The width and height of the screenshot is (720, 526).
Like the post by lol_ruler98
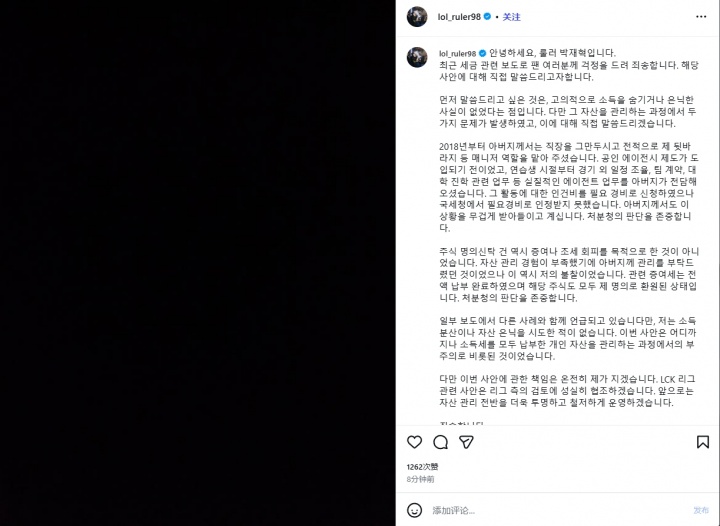click(x=414, y=442)
